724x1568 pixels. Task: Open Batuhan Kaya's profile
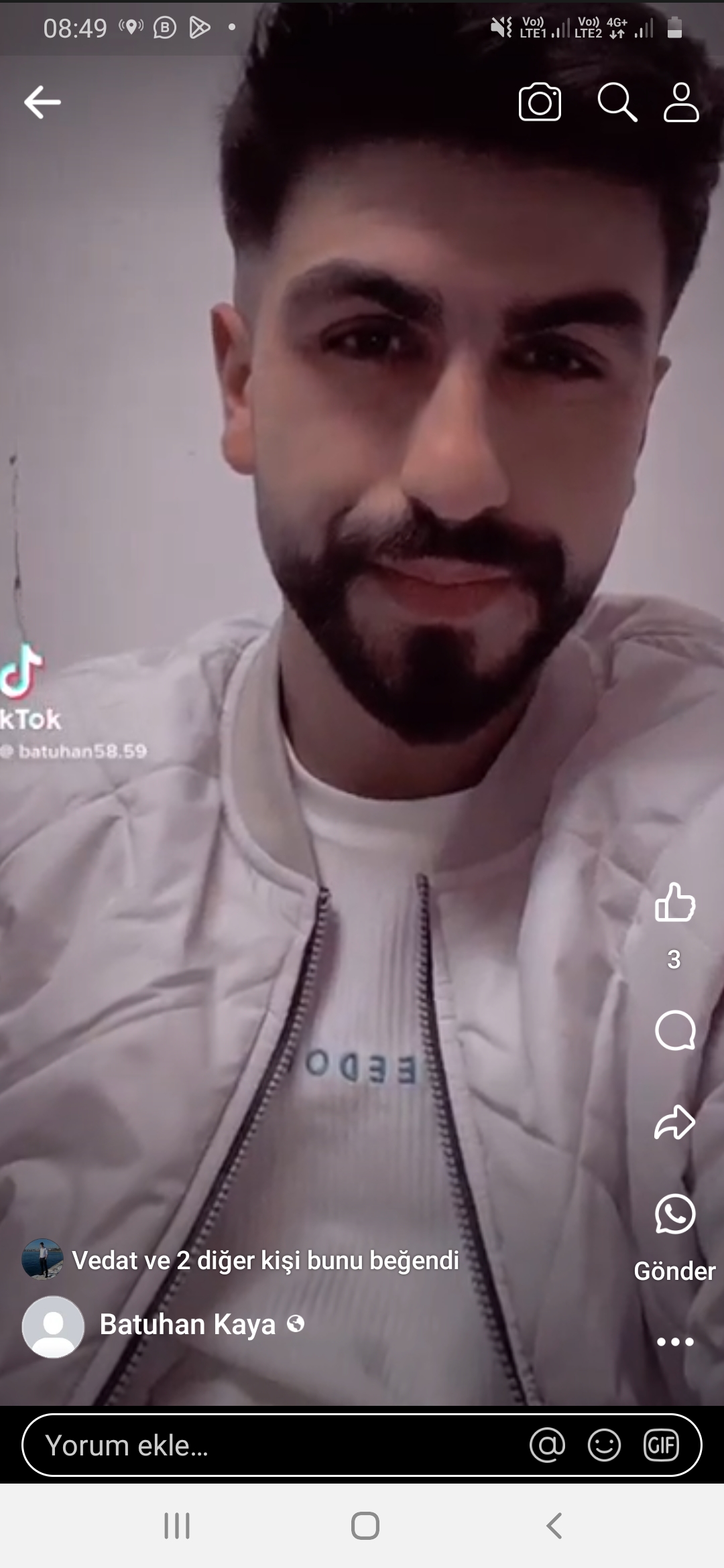[188, 1325]
